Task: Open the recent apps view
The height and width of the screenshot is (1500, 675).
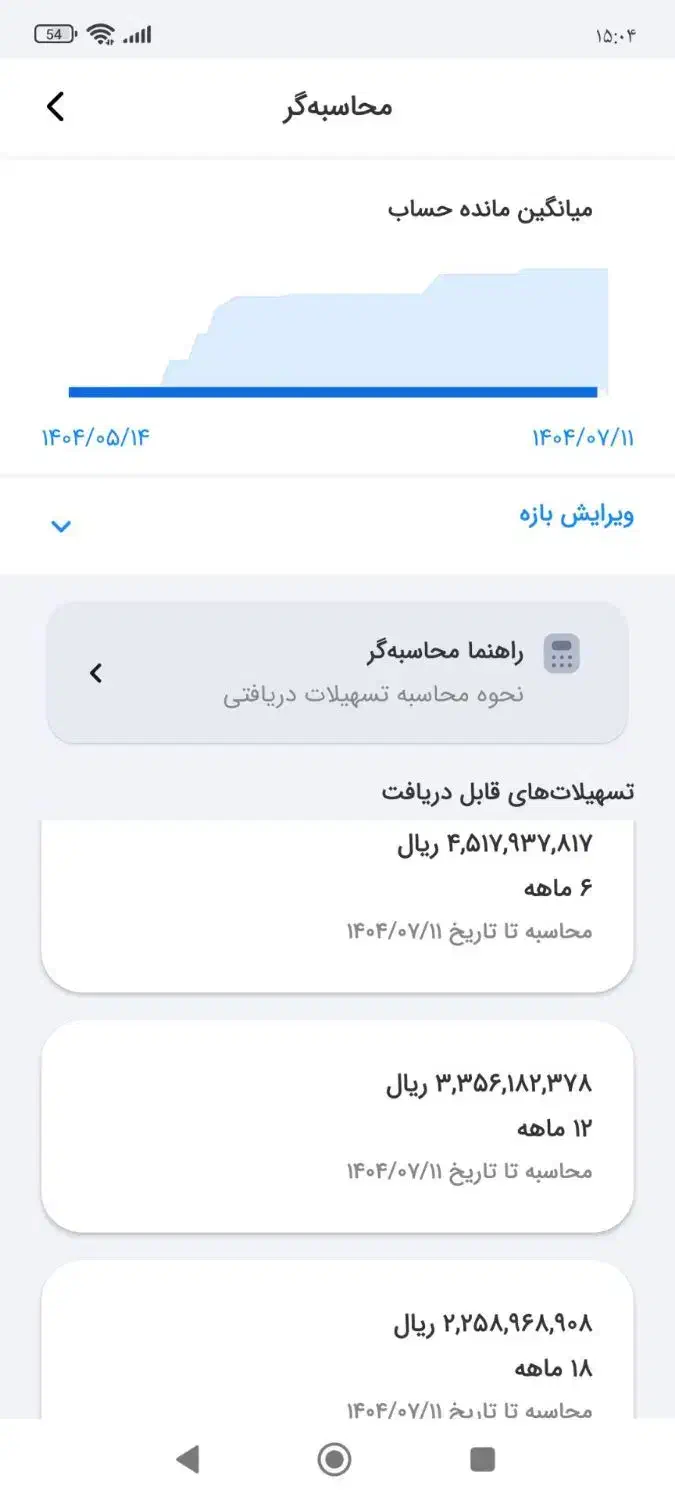Action: coord(483,1460)
